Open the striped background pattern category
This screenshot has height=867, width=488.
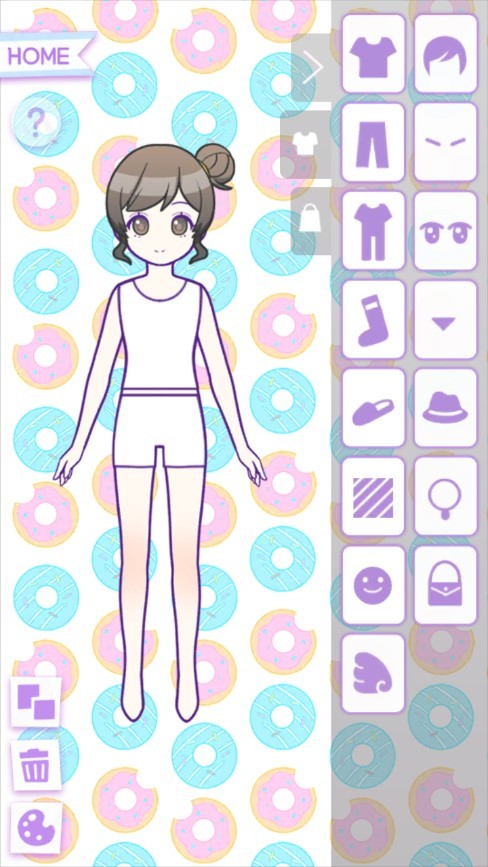[x=373, y=497]
